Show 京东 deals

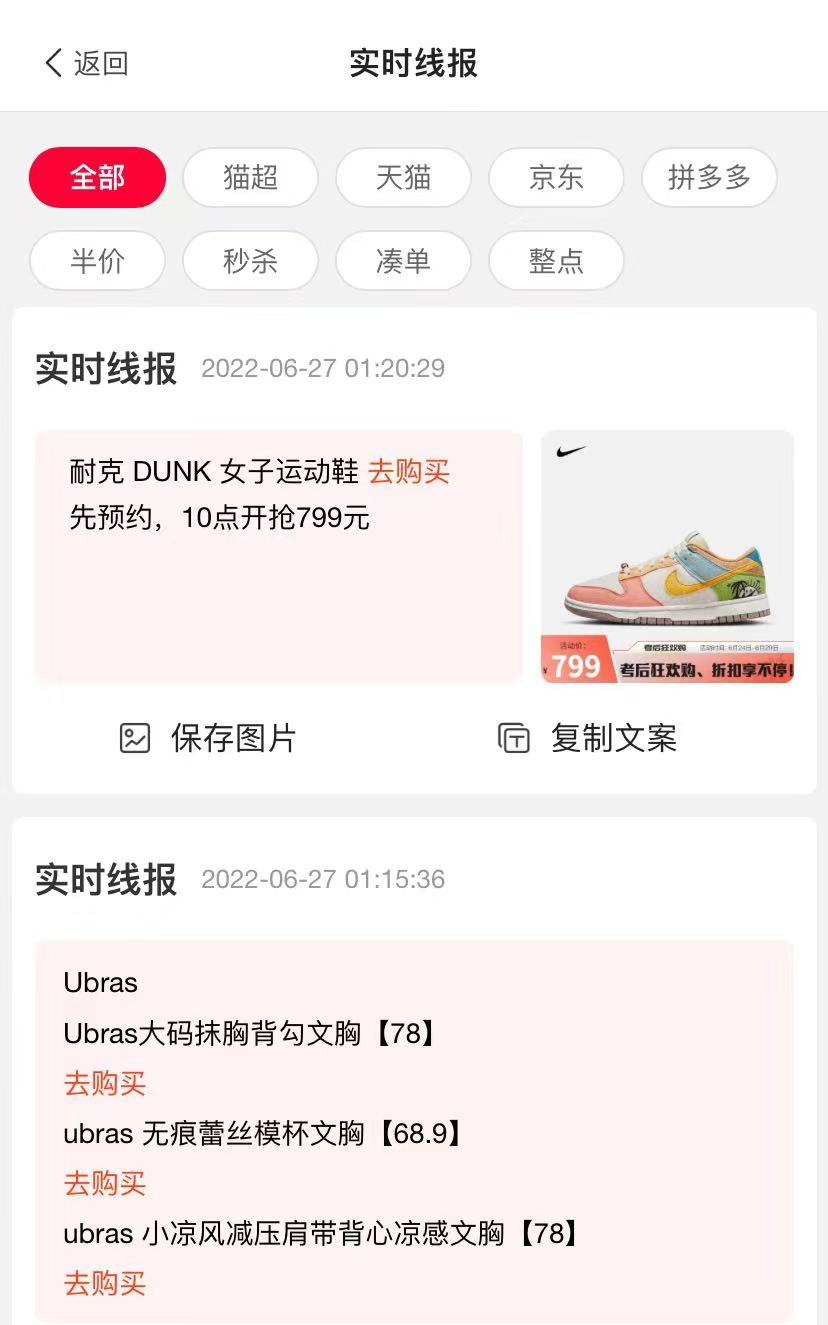tap(556, 178)
